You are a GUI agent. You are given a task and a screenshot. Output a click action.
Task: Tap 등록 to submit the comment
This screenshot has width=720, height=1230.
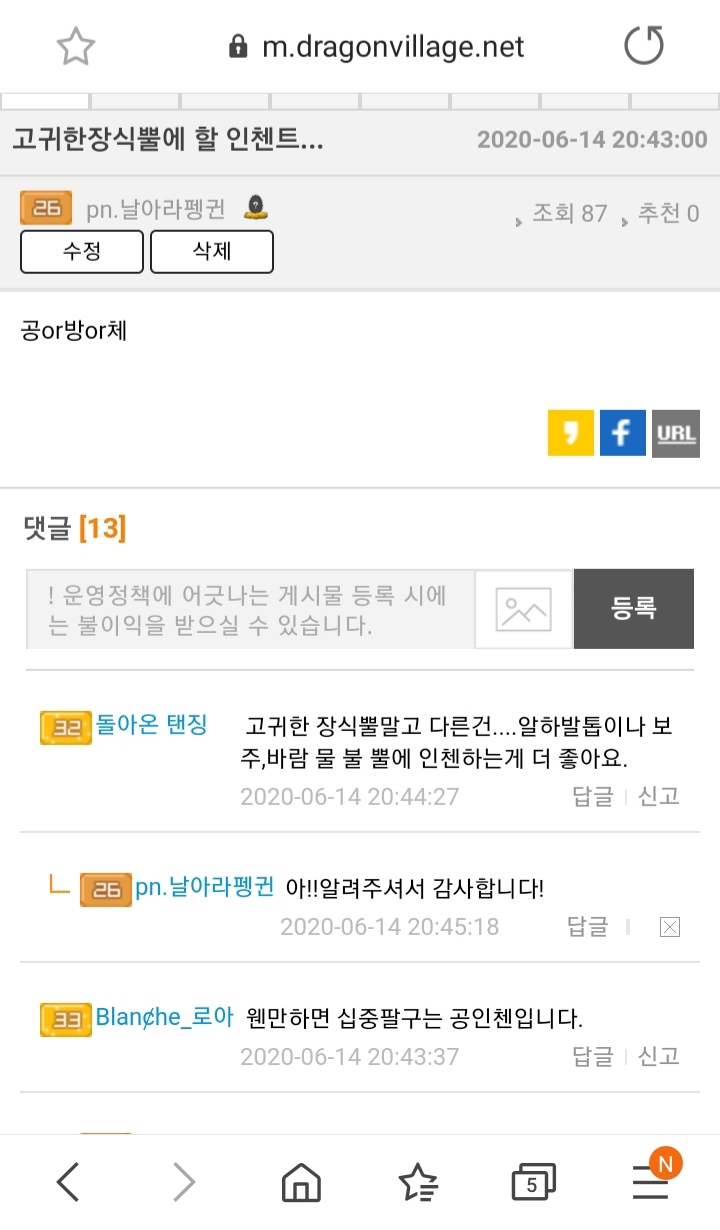pos(634,609)
